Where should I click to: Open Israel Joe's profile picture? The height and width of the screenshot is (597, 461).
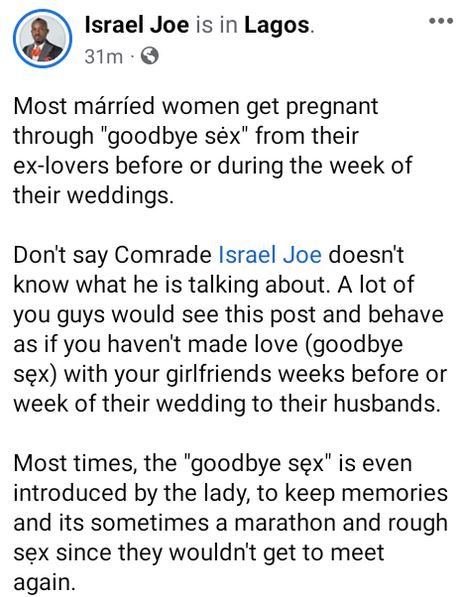42,38
